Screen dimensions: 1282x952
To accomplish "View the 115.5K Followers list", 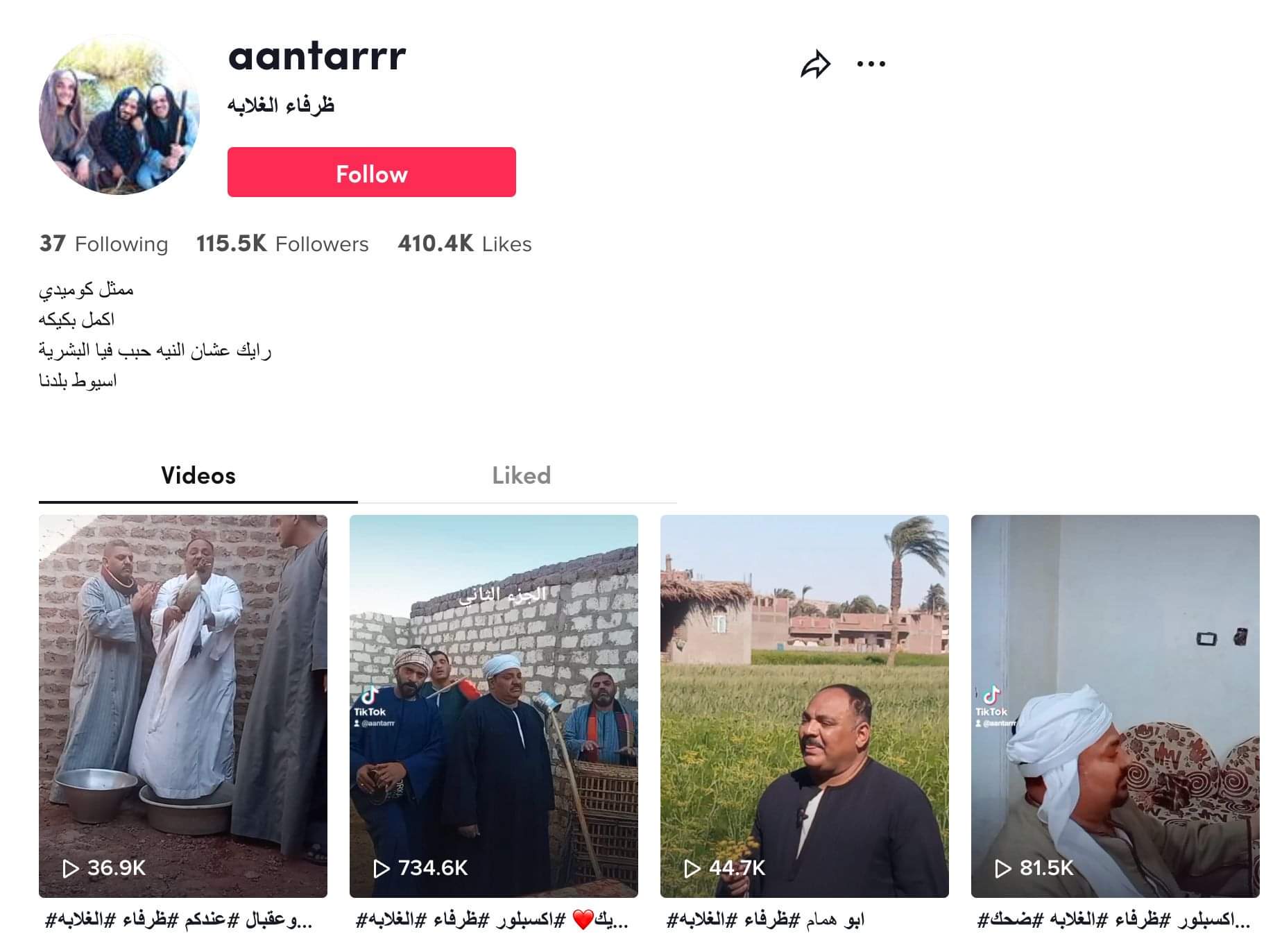I will 282,244.
